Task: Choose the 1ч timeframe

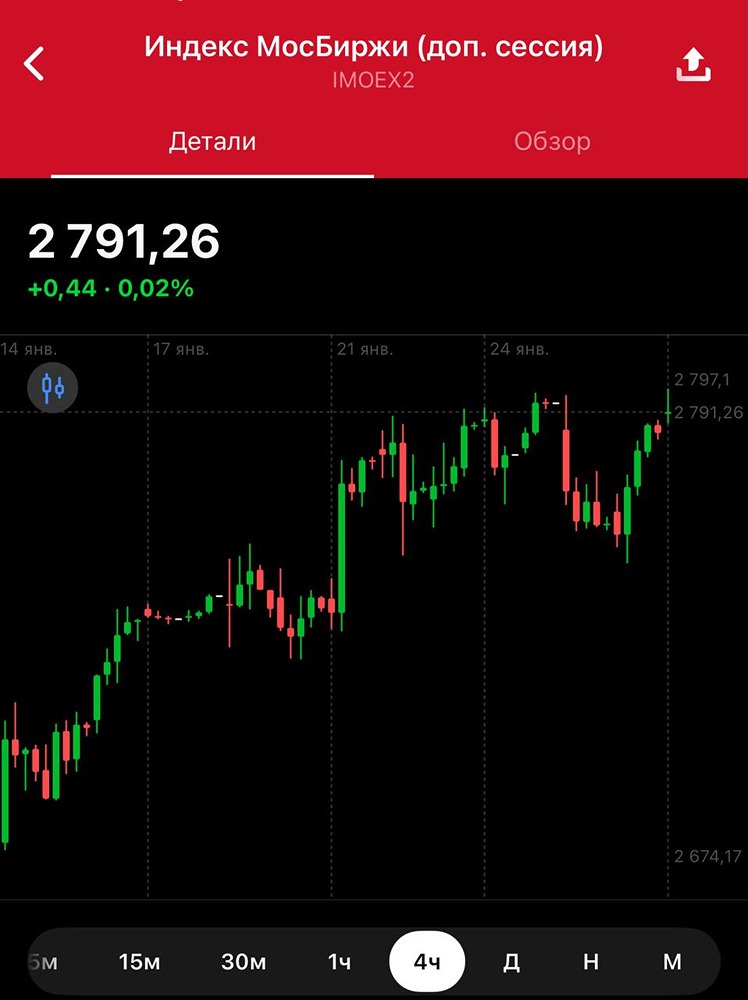Action: (339, 962)
